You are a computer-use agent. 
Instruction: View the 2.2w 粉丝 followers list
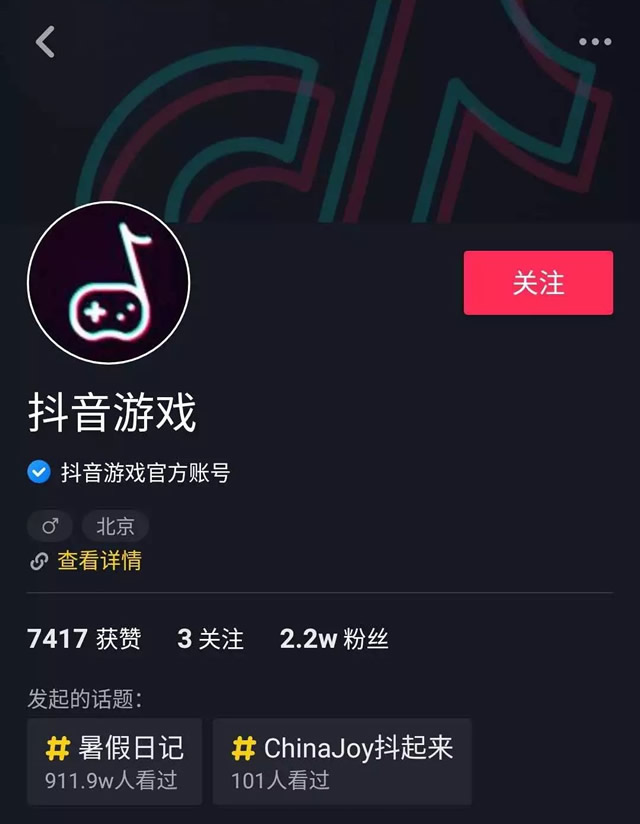pyautogui.click(x=334, y=640)
